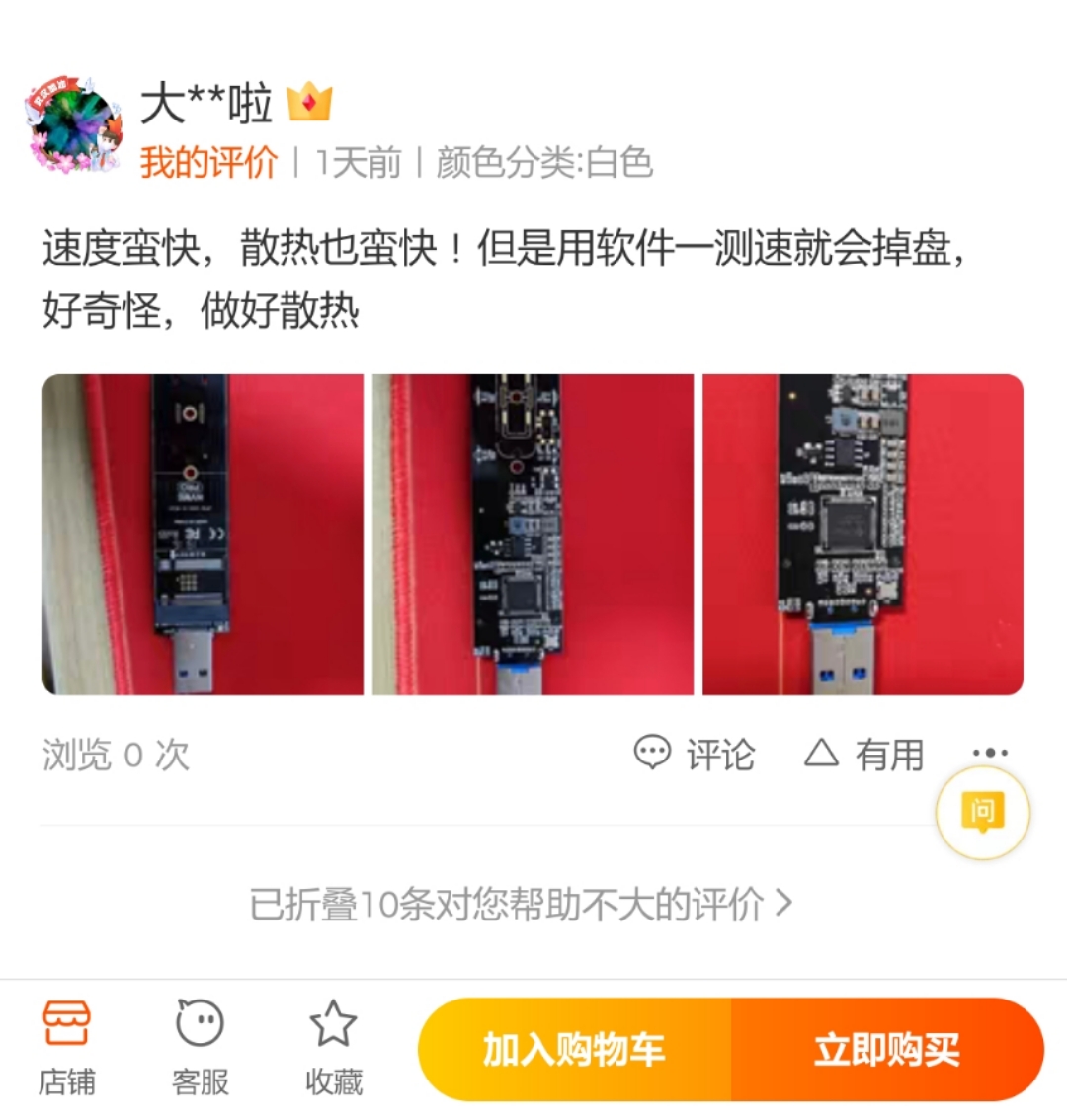This screenshot has width=1067, height=1120.
Task: View the second review photo
Action: pyautogui.click(x=533, y=534)
